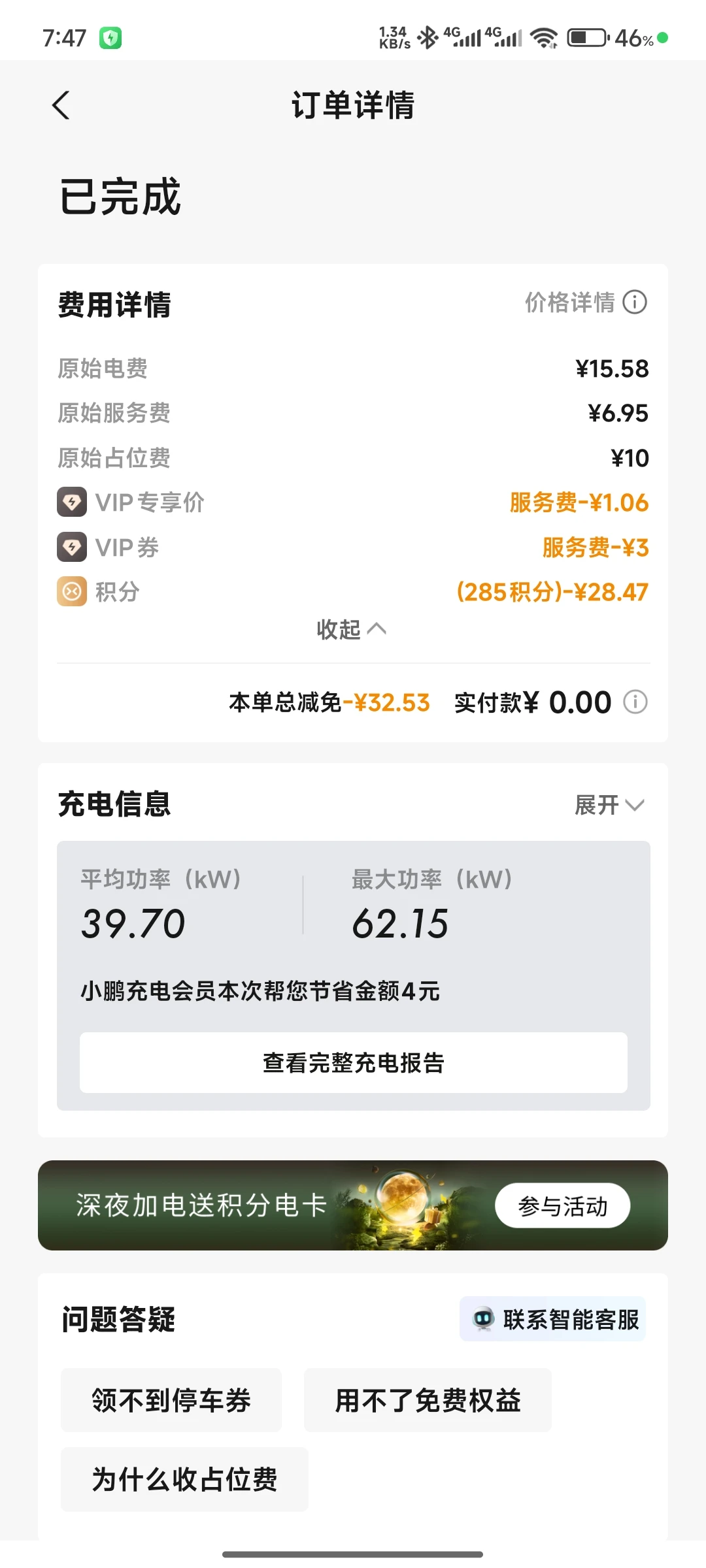Collapse the fee details with 收起
The image size is (706, 1568).
coord(352,629)
